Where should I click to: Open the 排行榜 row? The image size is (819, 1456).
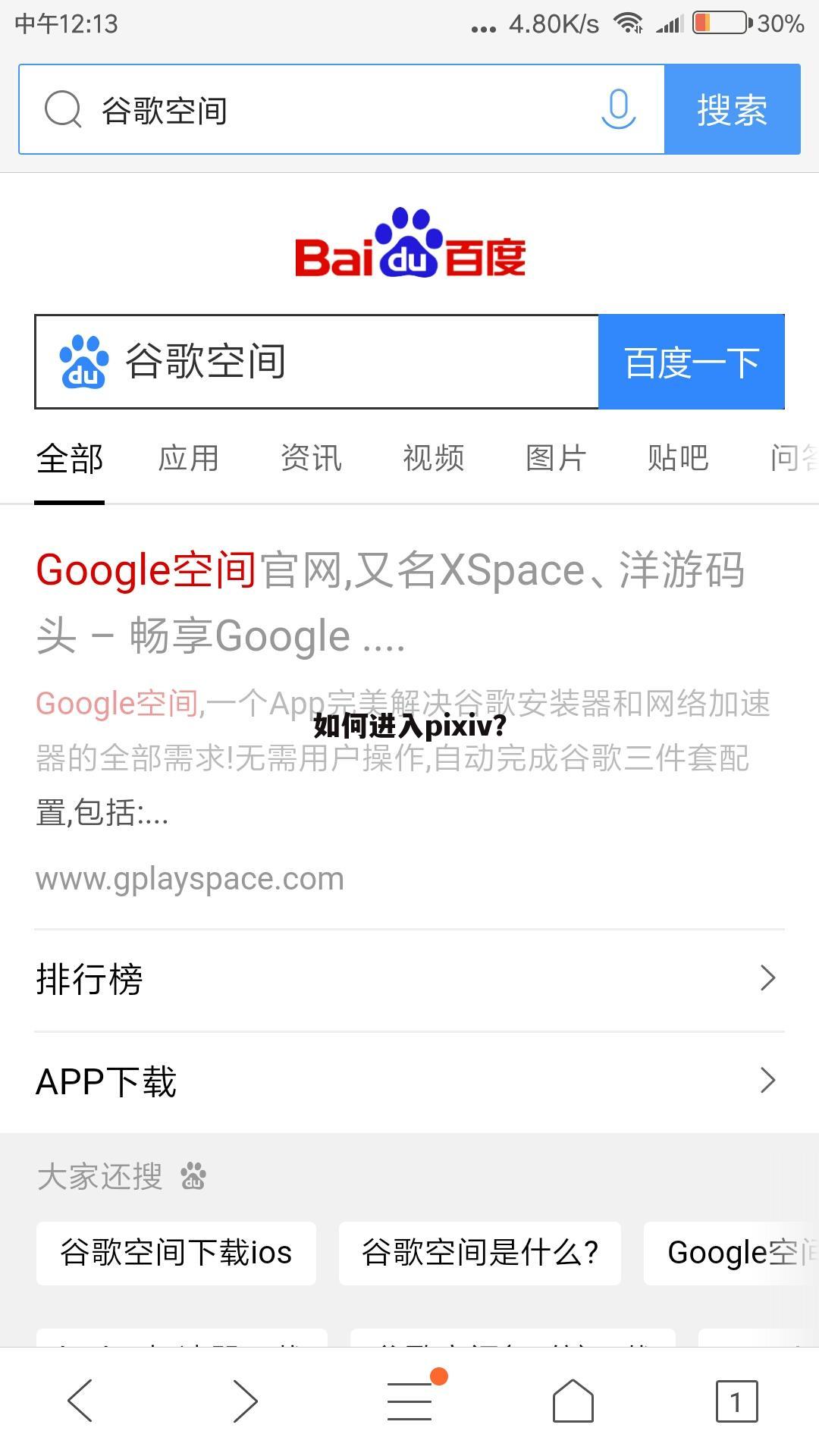pos(409,979)
